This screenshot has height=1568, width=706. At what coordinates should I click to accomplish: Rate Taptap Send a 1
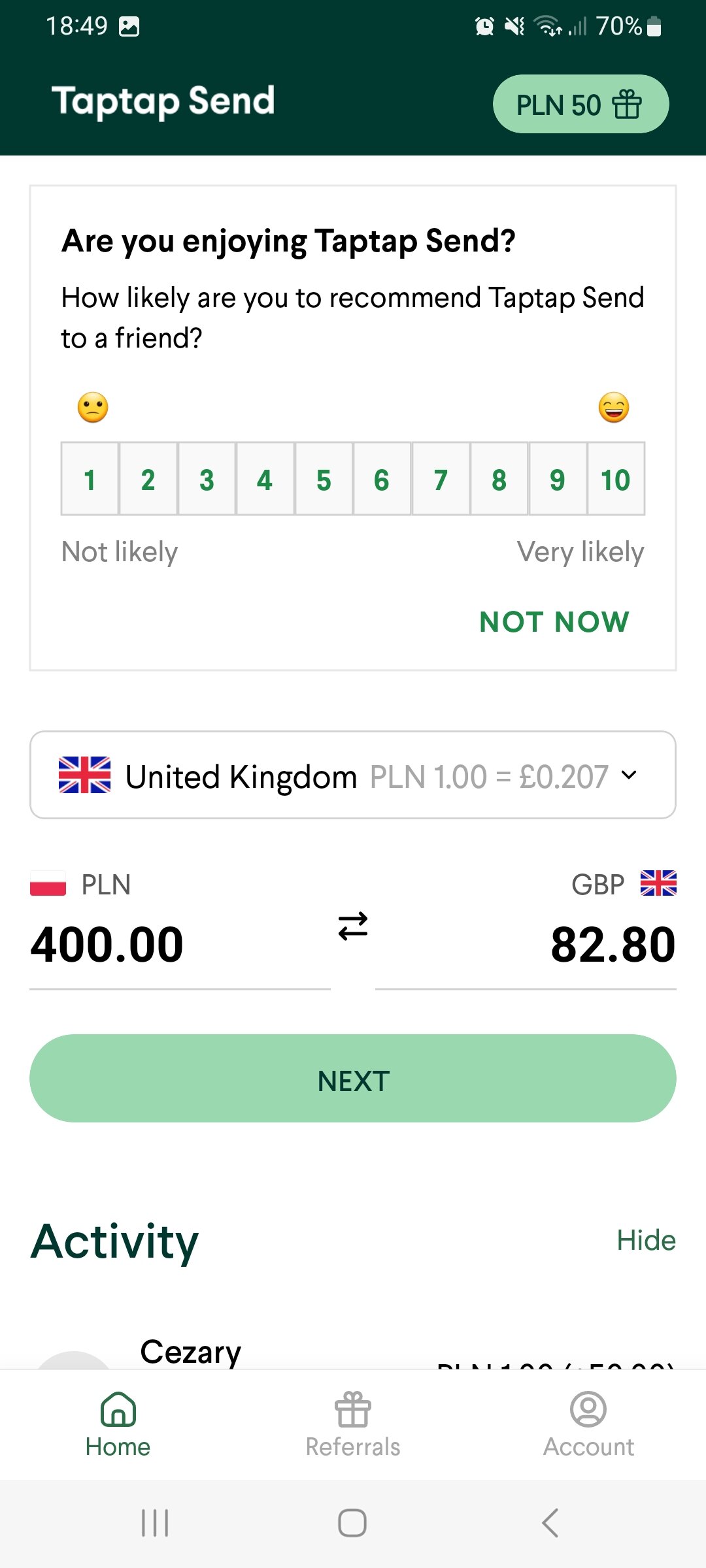click(x=90, y=480)
